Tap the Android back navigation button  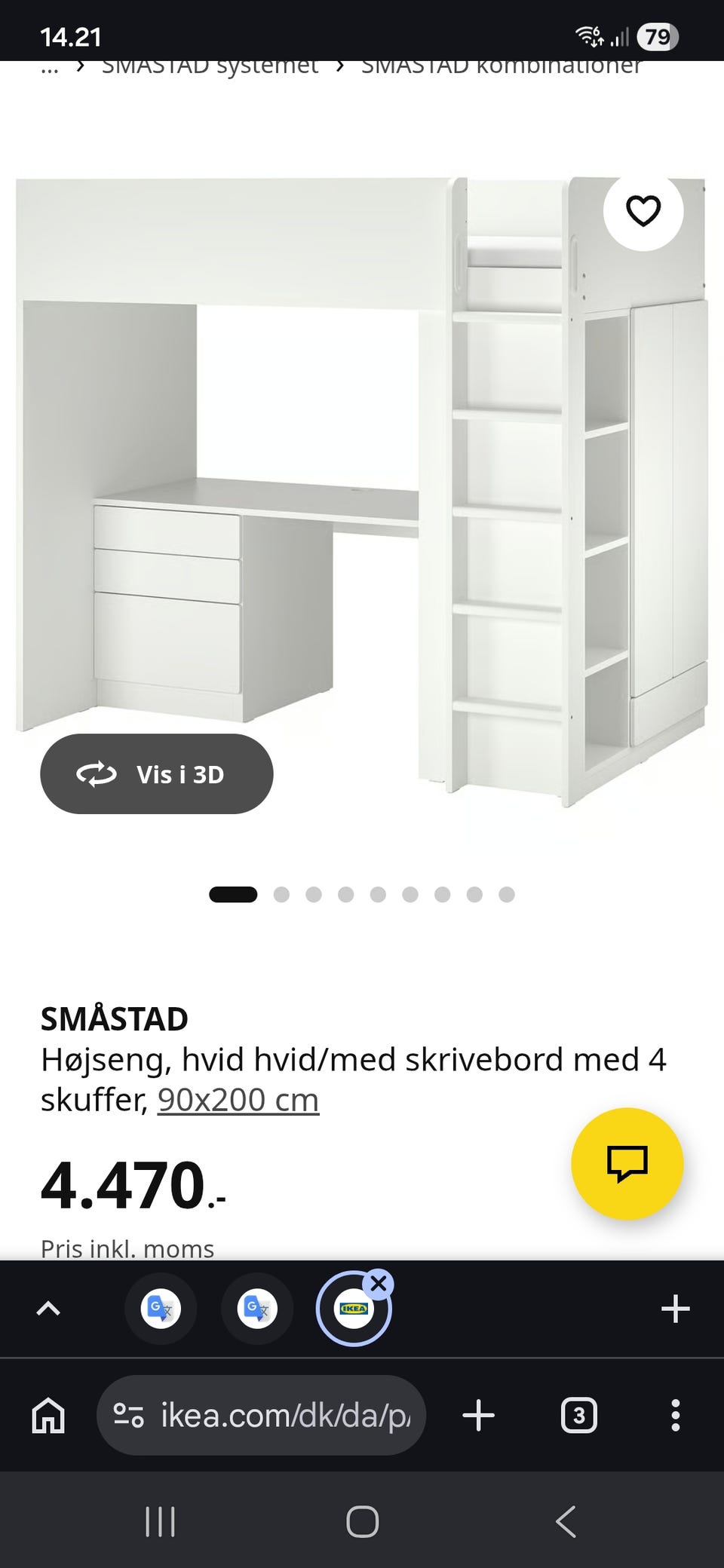point(566,1521)
